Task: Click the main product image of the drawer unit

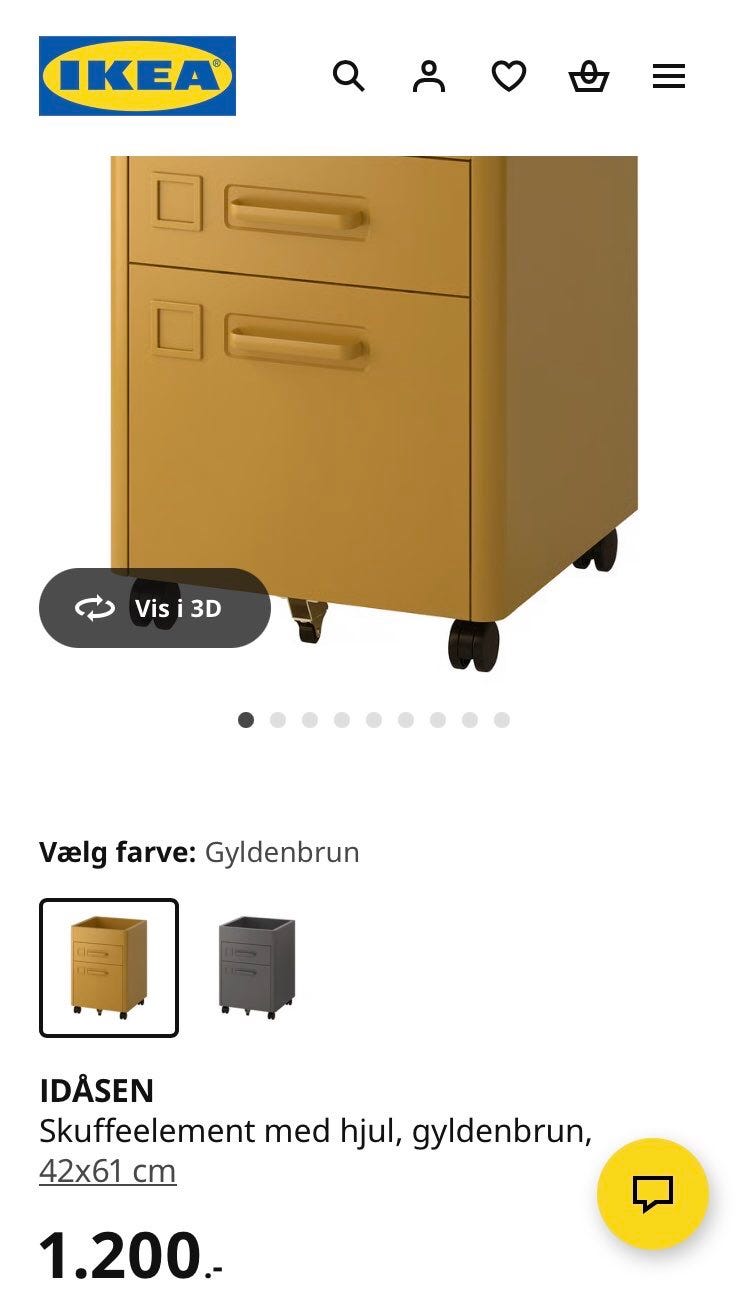Action: tap(370, 400)
